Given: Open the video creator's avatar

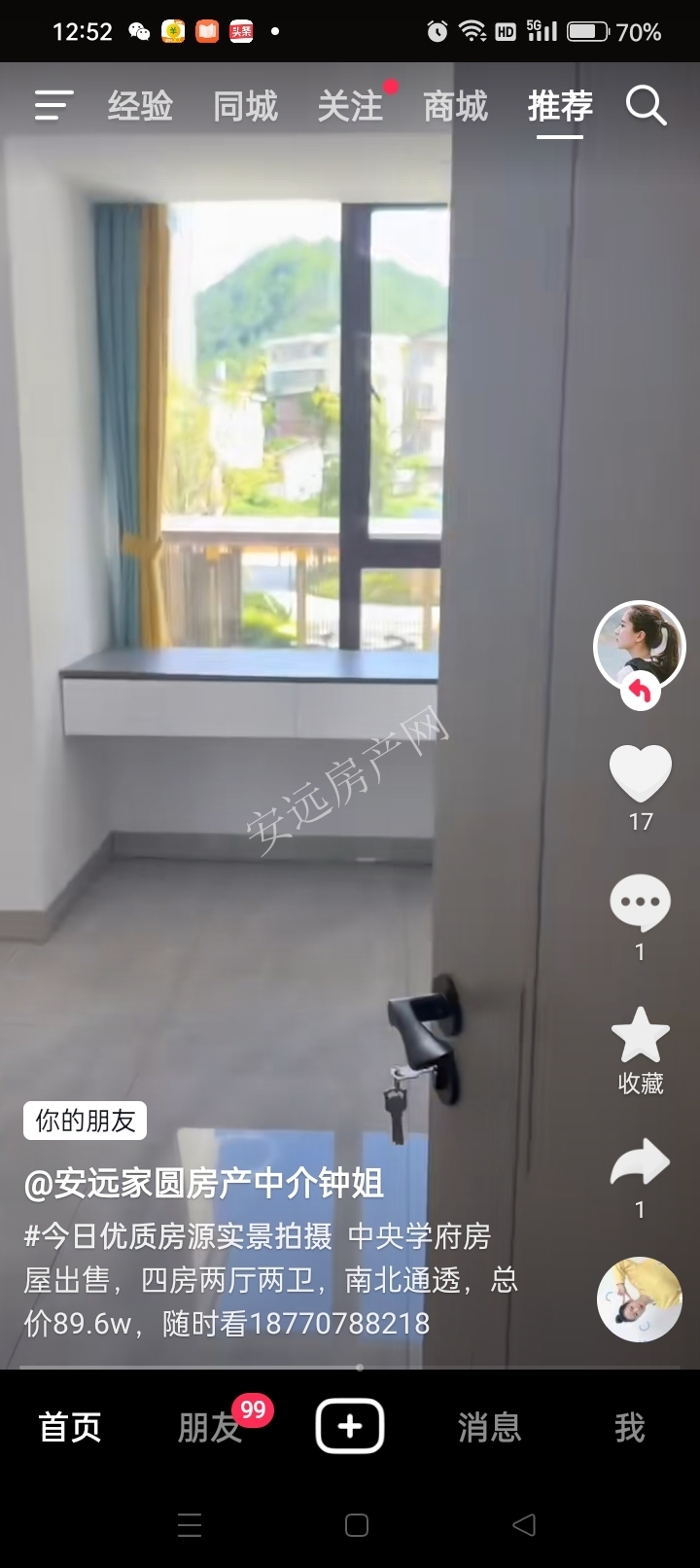Looking at the screenshot, I should click(639, 646).
